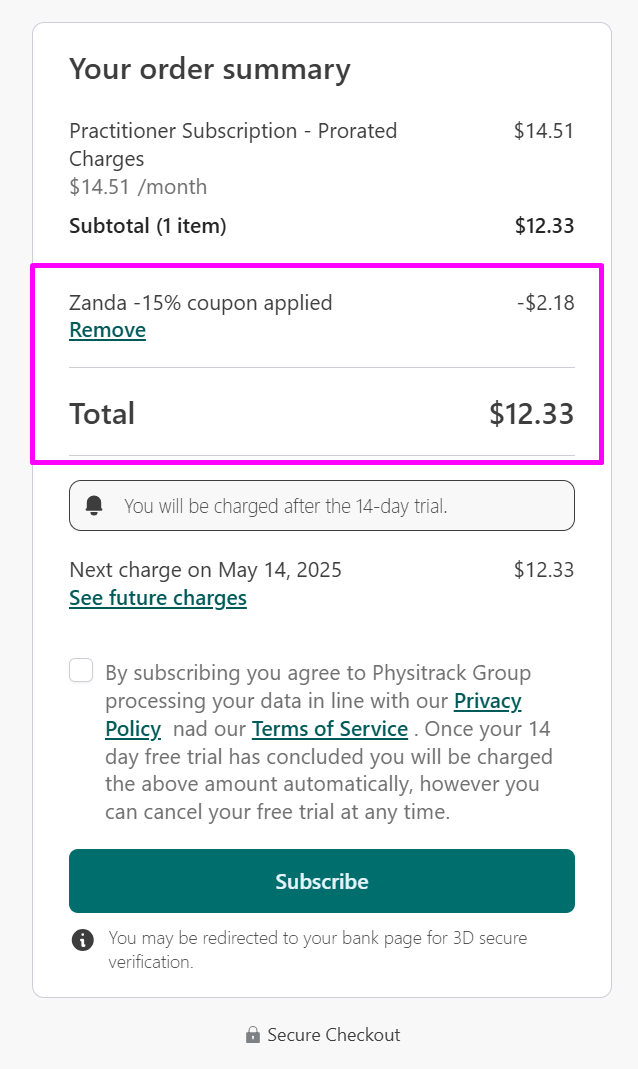Remove the Zanda -15% coupon

[x=108, y=330]
